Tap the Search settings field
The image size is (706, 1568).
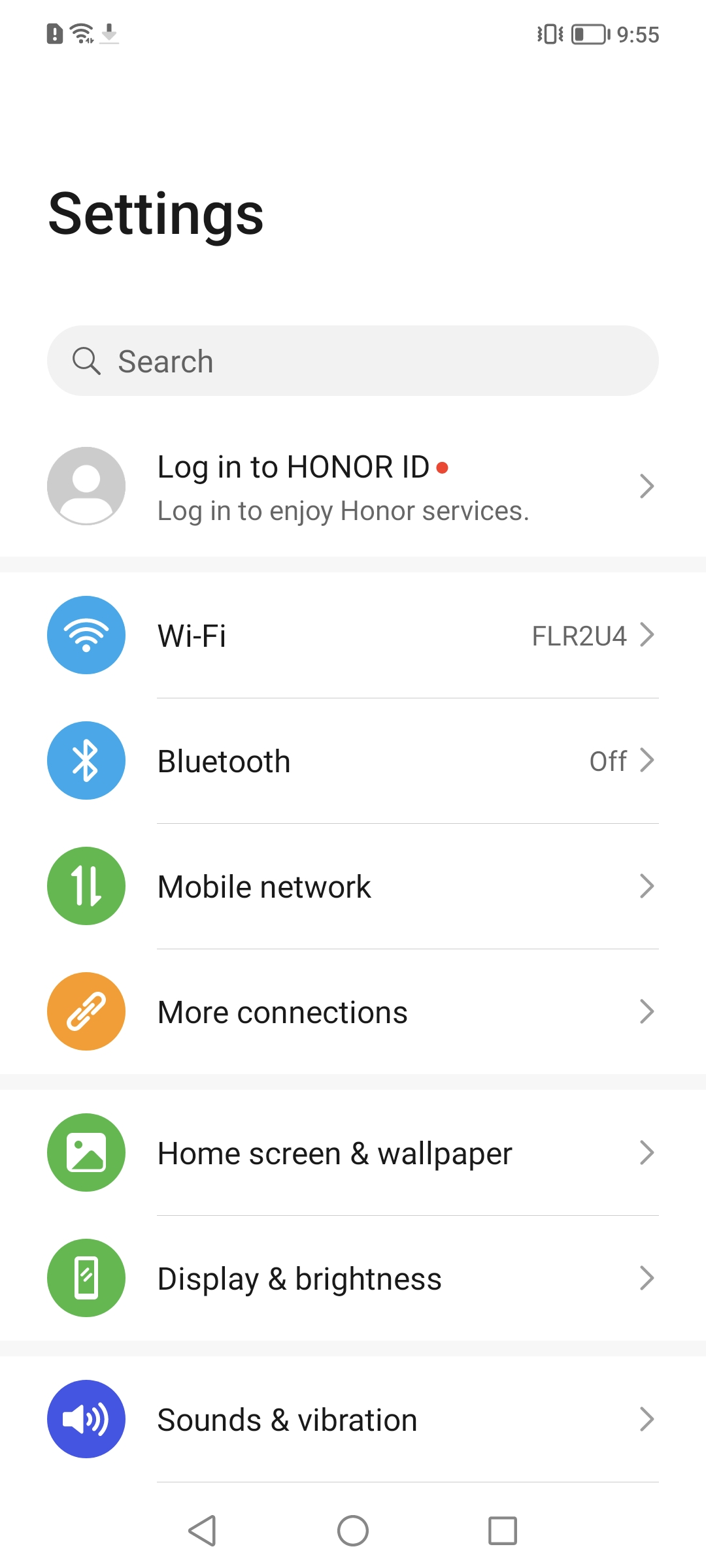pyautogui.click(x=353, y=361)
